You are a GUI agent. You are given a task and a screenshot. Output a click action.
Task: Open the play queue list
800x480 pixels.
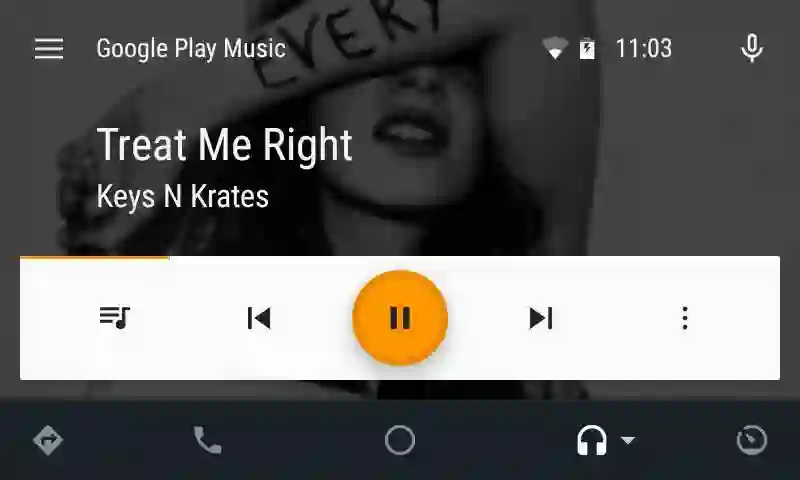point(114,317)
